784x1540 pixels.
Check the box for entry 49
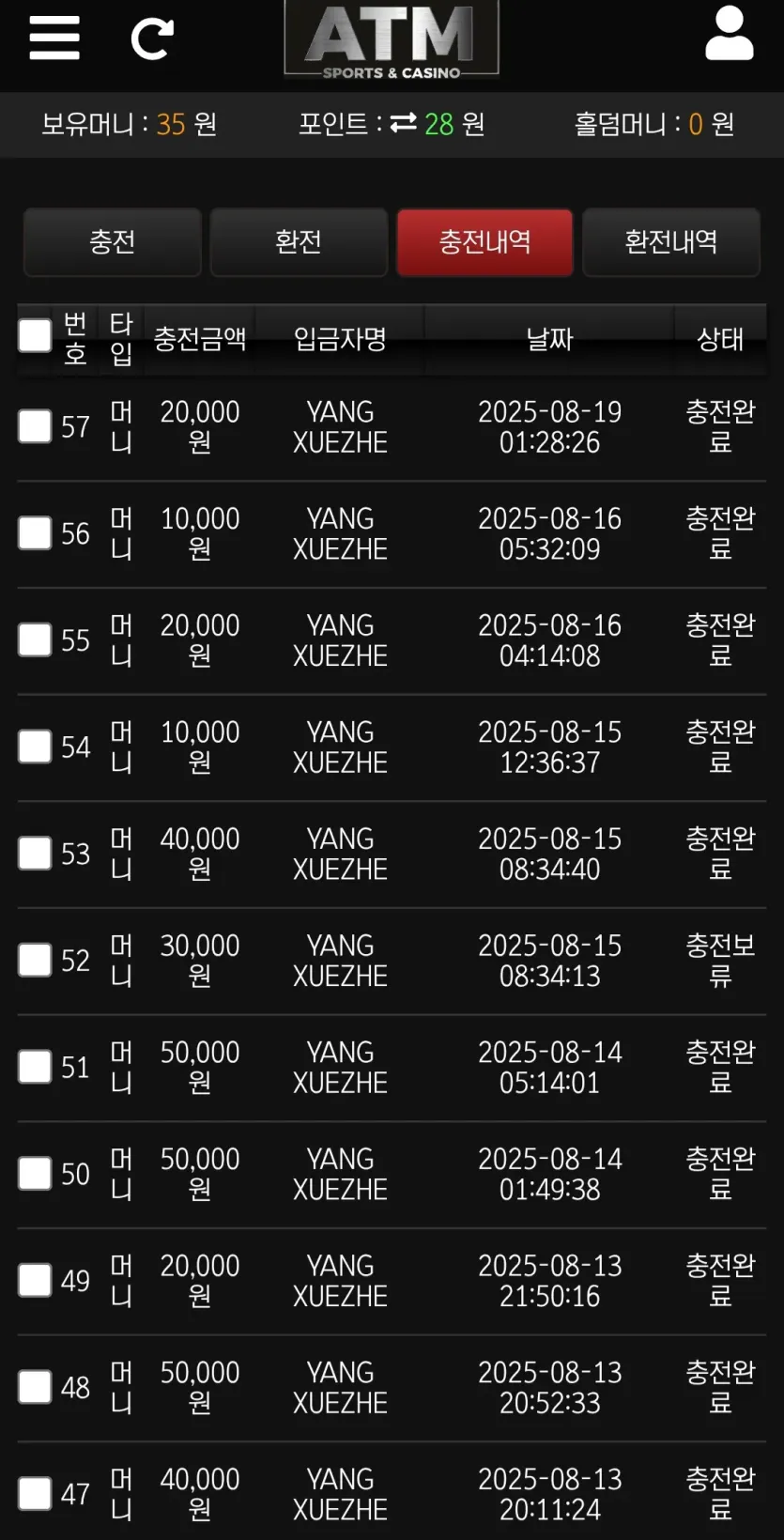pos(35,1281)
